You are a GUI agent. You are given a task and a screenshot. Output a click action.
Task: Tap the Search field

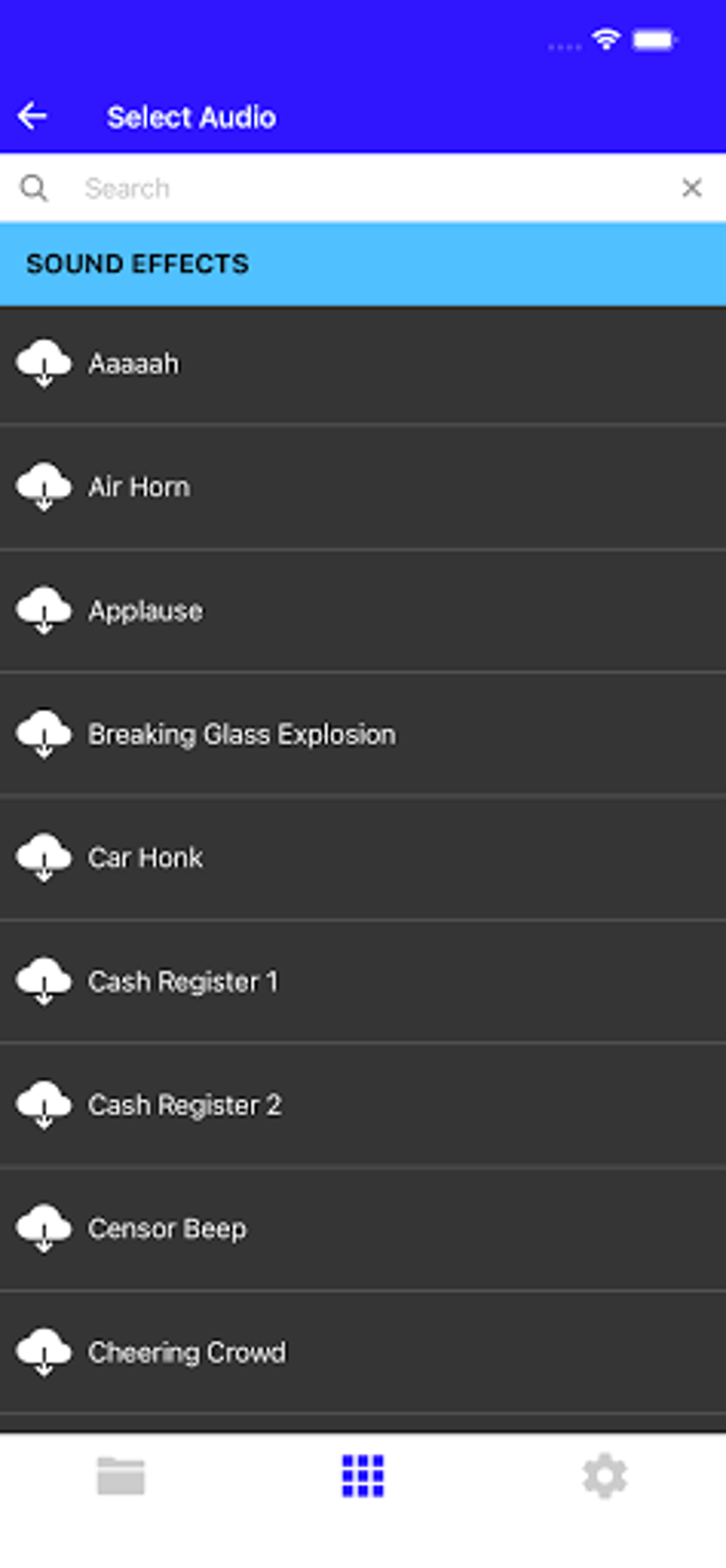[x=356, y=189]
